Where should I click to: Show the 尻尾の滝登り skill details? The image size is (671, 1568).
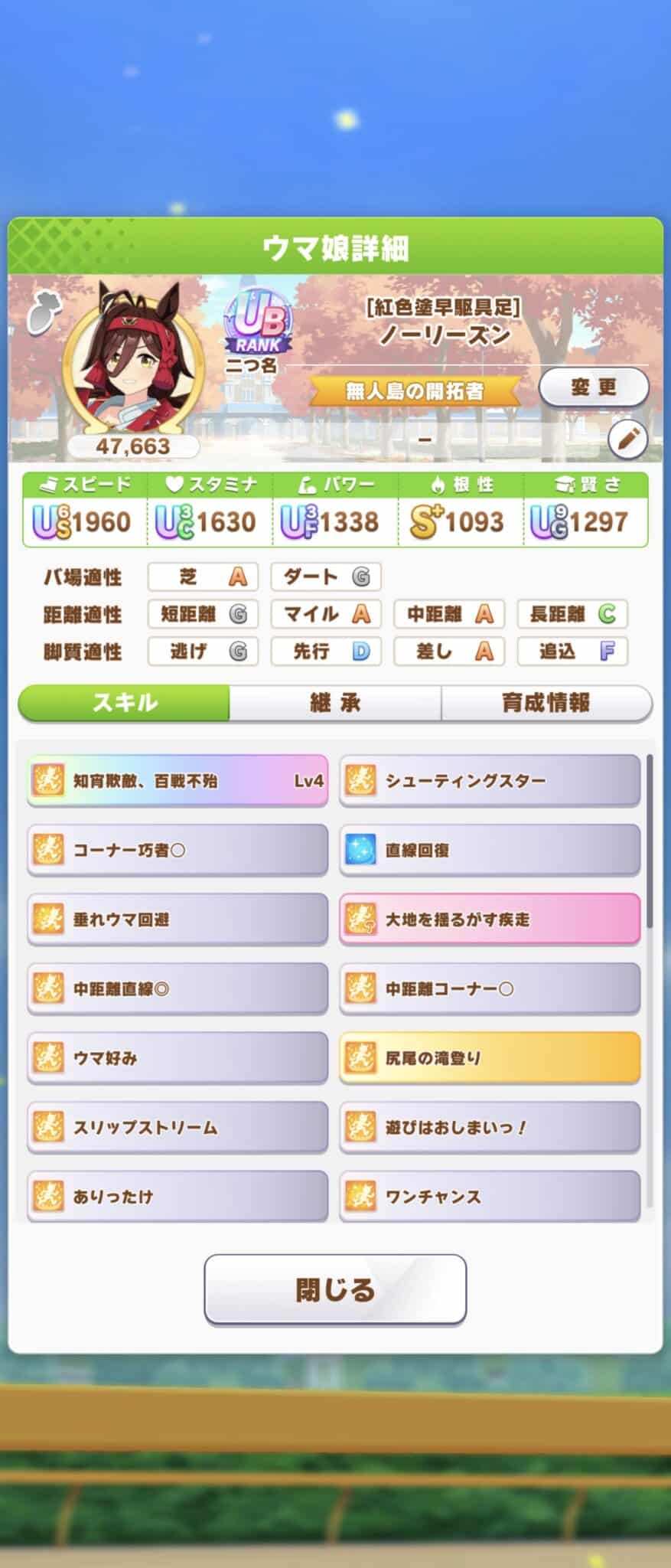(x=490, y=1057)
